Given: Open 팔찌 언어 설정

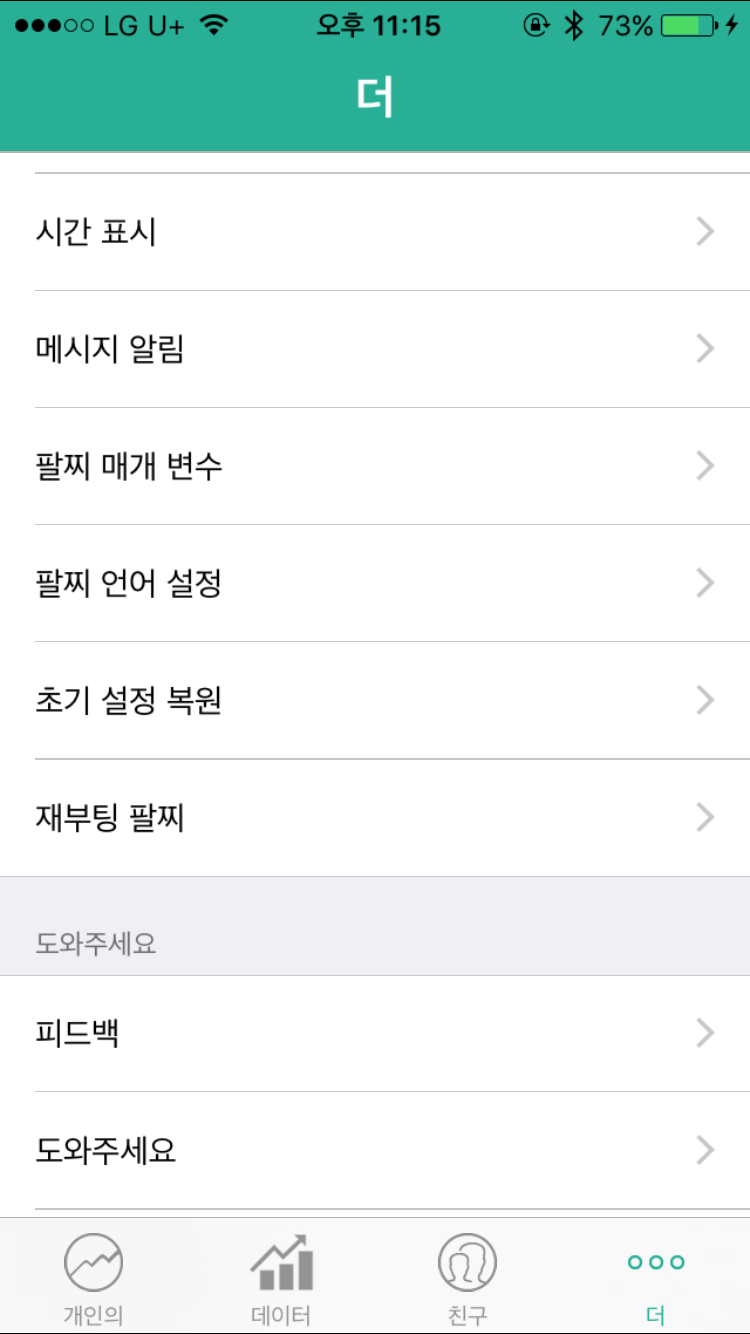Looking at the screenshot, I should 375,583.
